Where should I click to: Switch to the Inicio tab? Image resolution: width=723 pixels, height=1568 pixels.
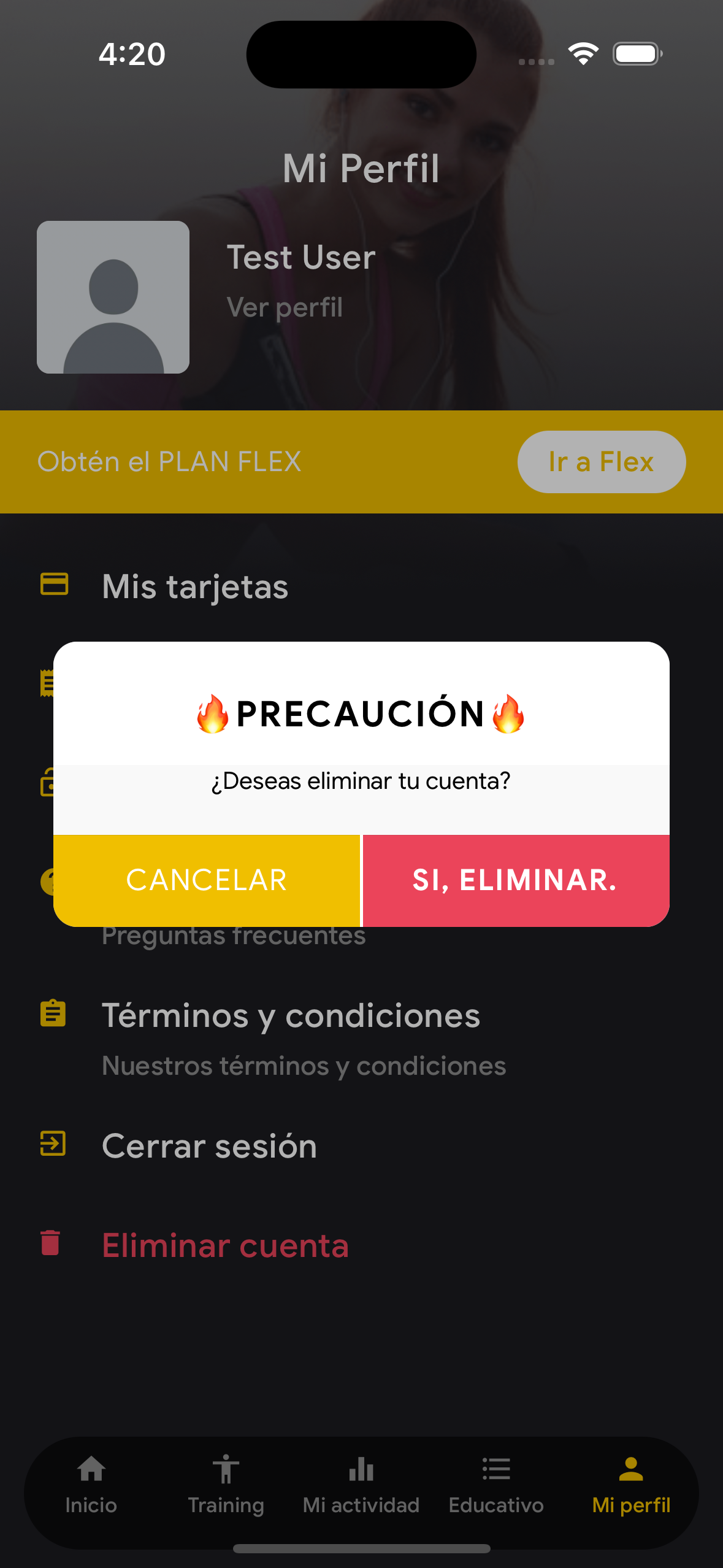coord(91,1485)
